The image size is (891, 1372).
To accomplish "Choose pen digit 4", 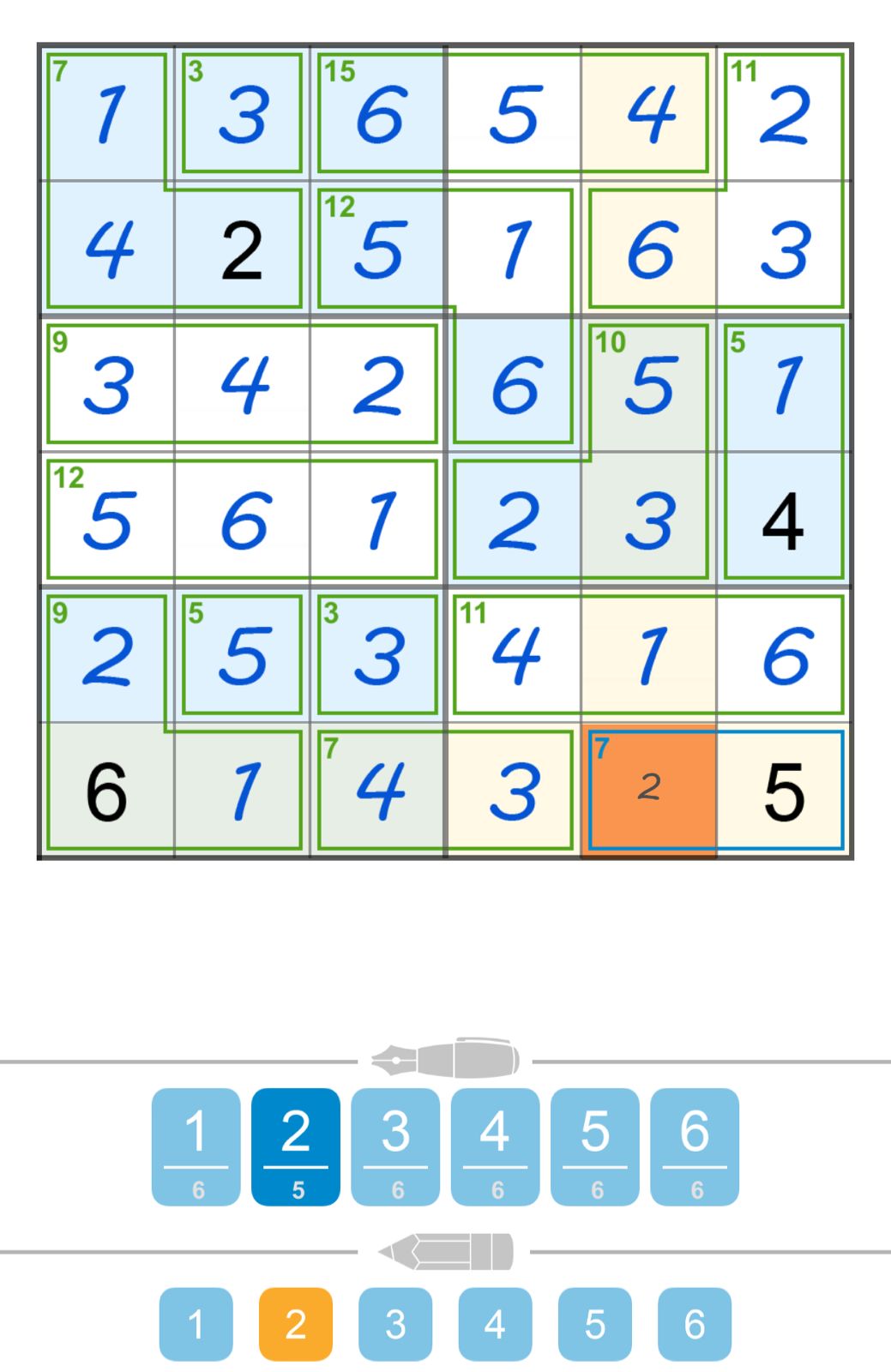I will point(495,1146).
